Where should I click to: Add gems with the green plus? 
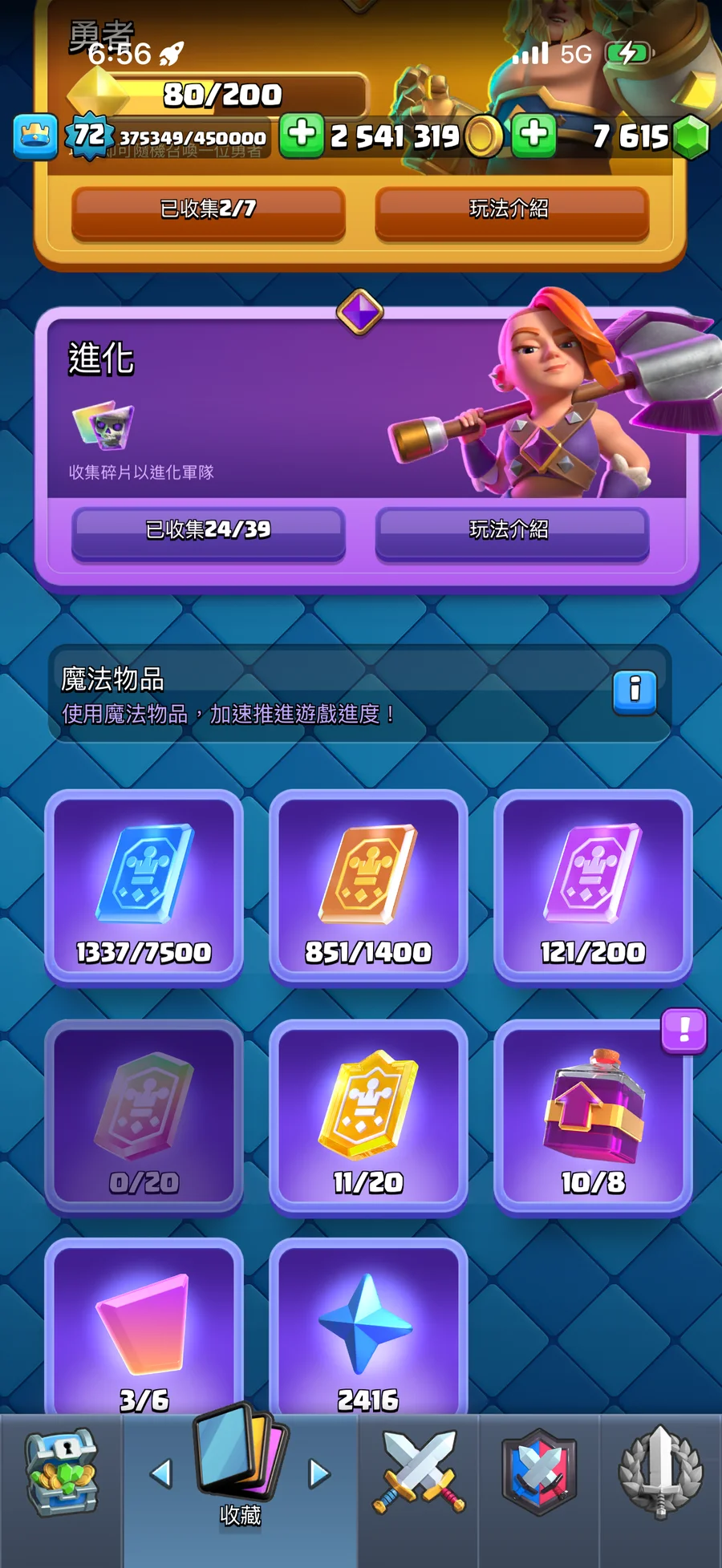point(534,135)
